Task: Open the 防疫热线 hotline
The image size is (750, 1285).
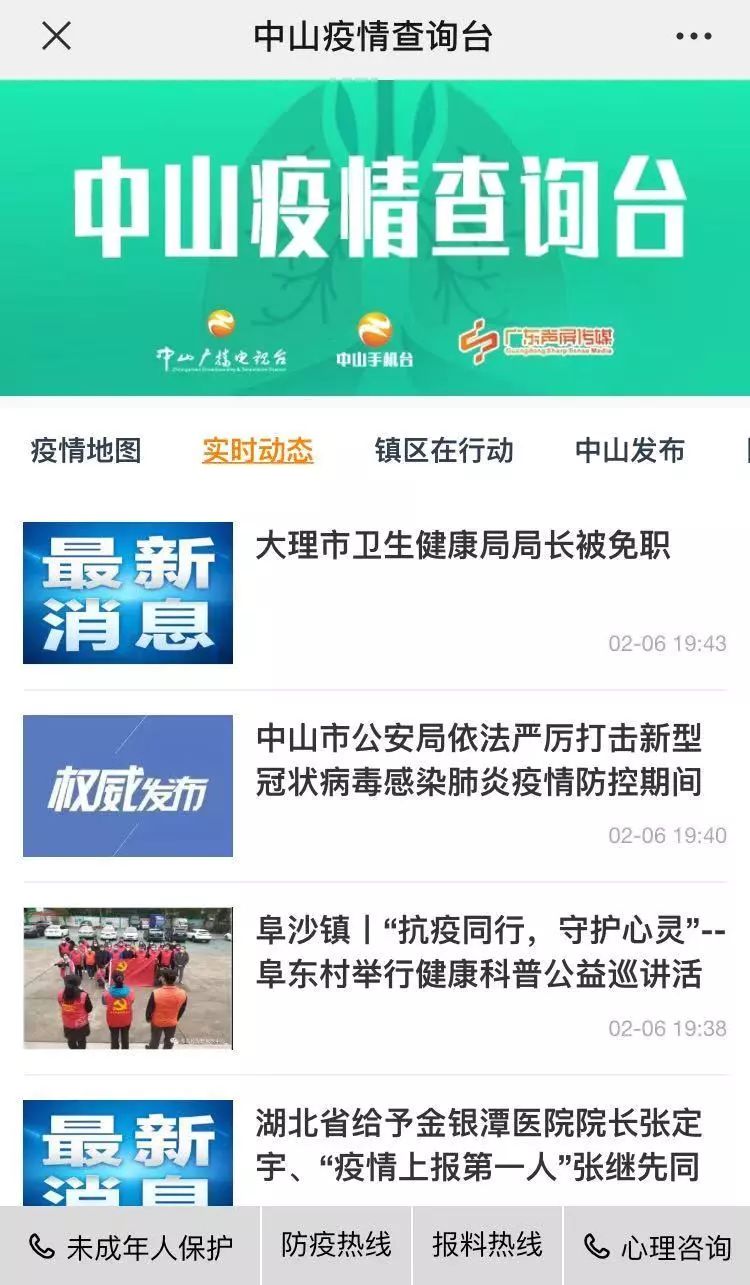Action: [x=336, y=1245]
